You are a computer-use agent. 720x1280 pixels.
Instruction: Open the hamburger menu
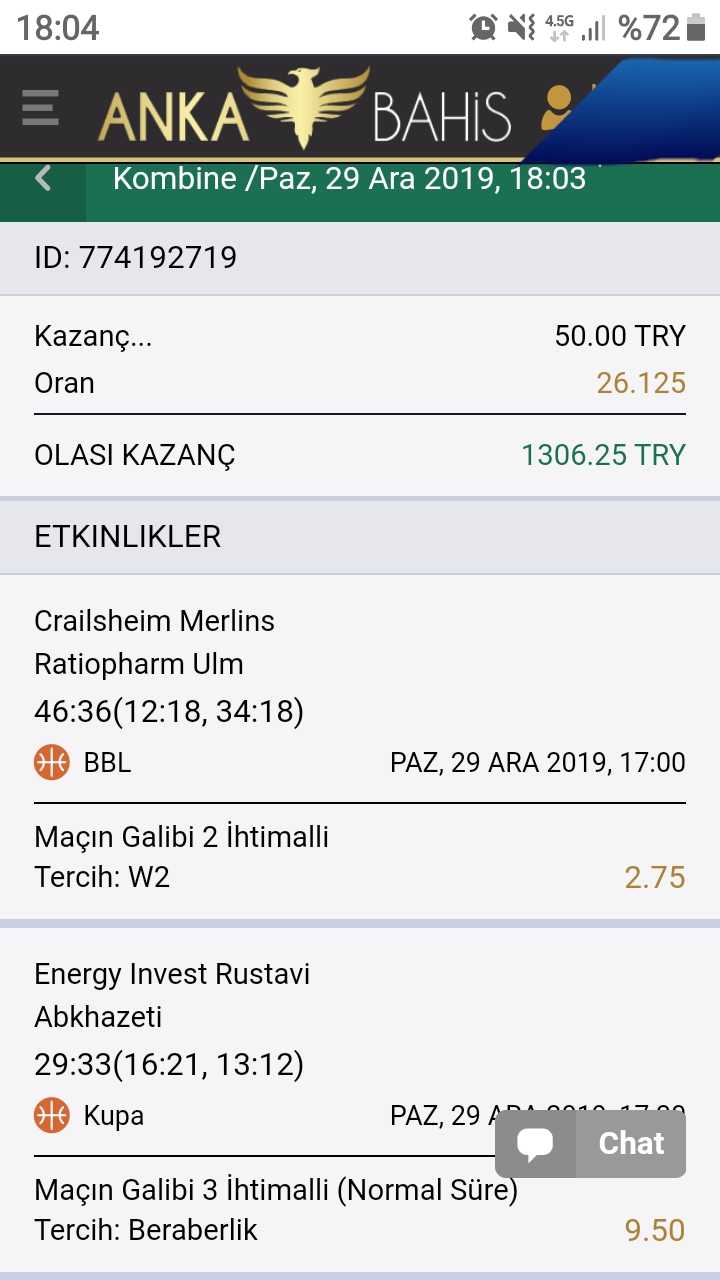[40, 107]
